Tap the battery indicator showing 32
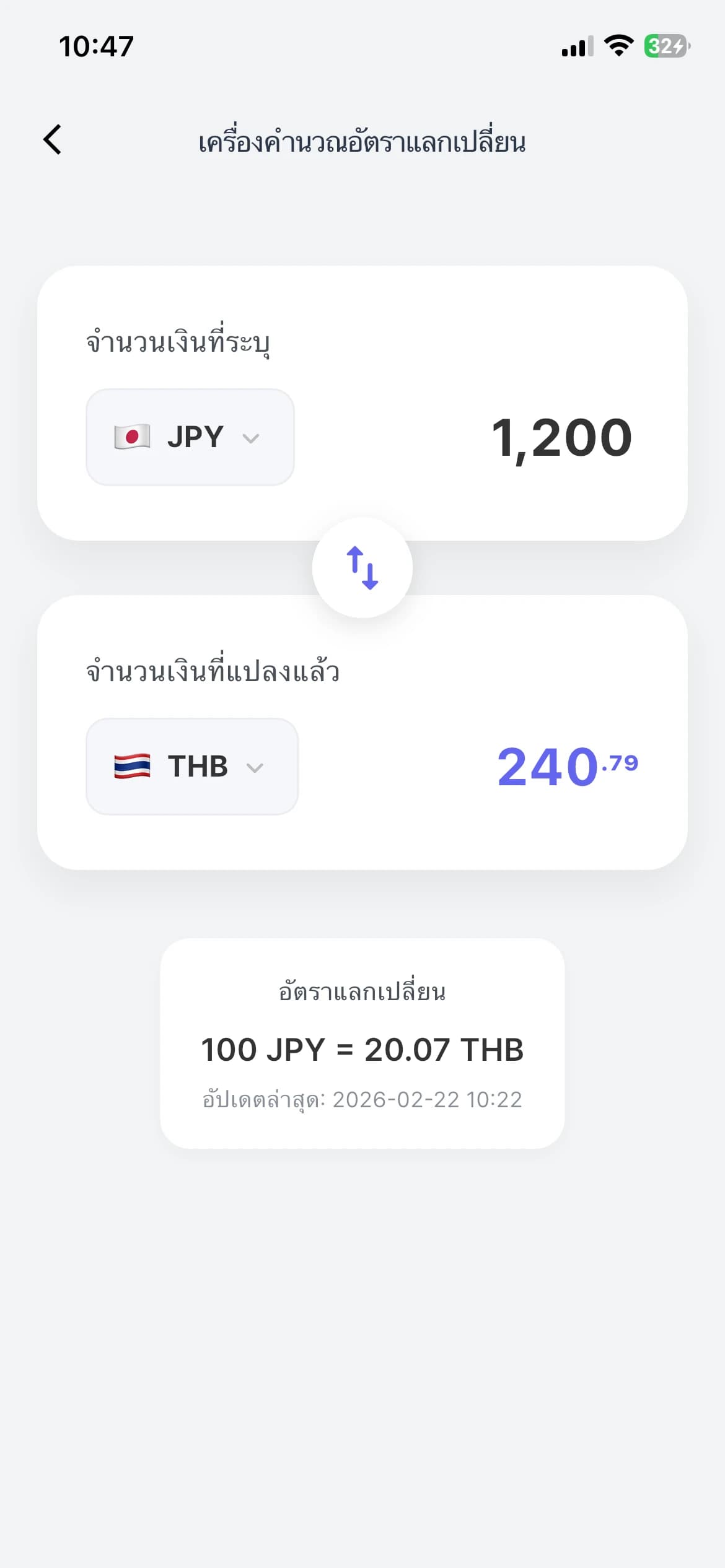 [664, 46]
